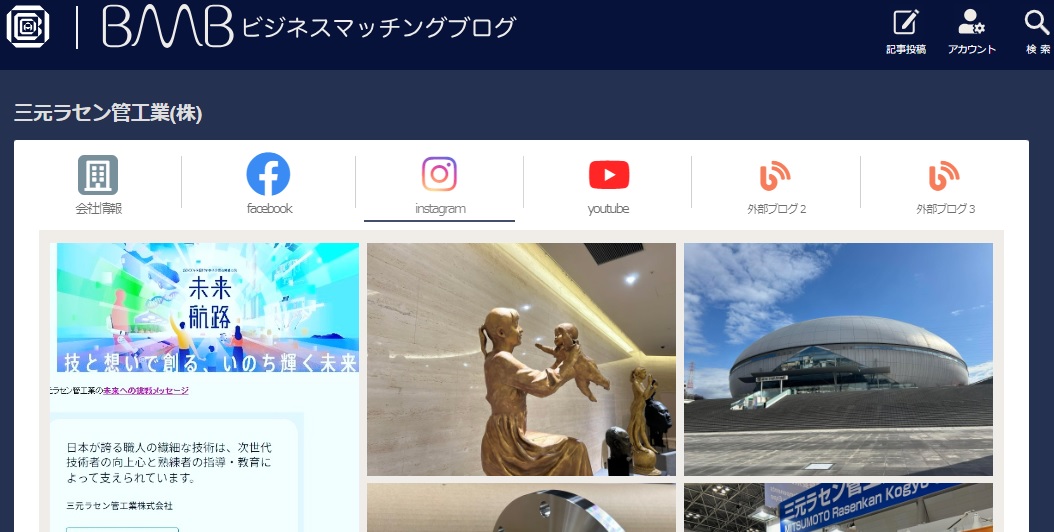Screen dimensions: 1054x532
Task: Open the metal flange photo post
Action: click(x=521, y=509)
